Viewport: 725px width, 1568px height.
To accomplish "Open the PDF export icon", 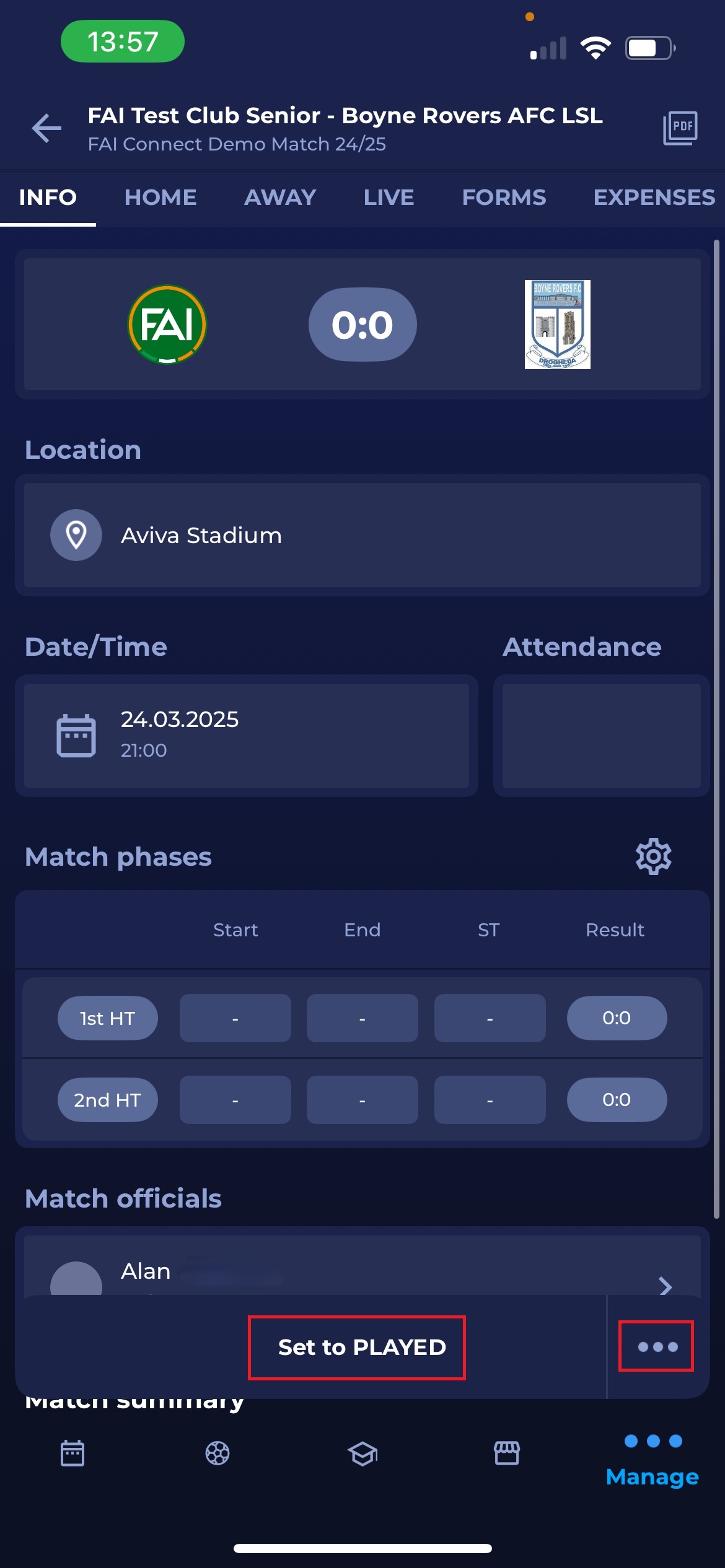I will tap(680, 128).
